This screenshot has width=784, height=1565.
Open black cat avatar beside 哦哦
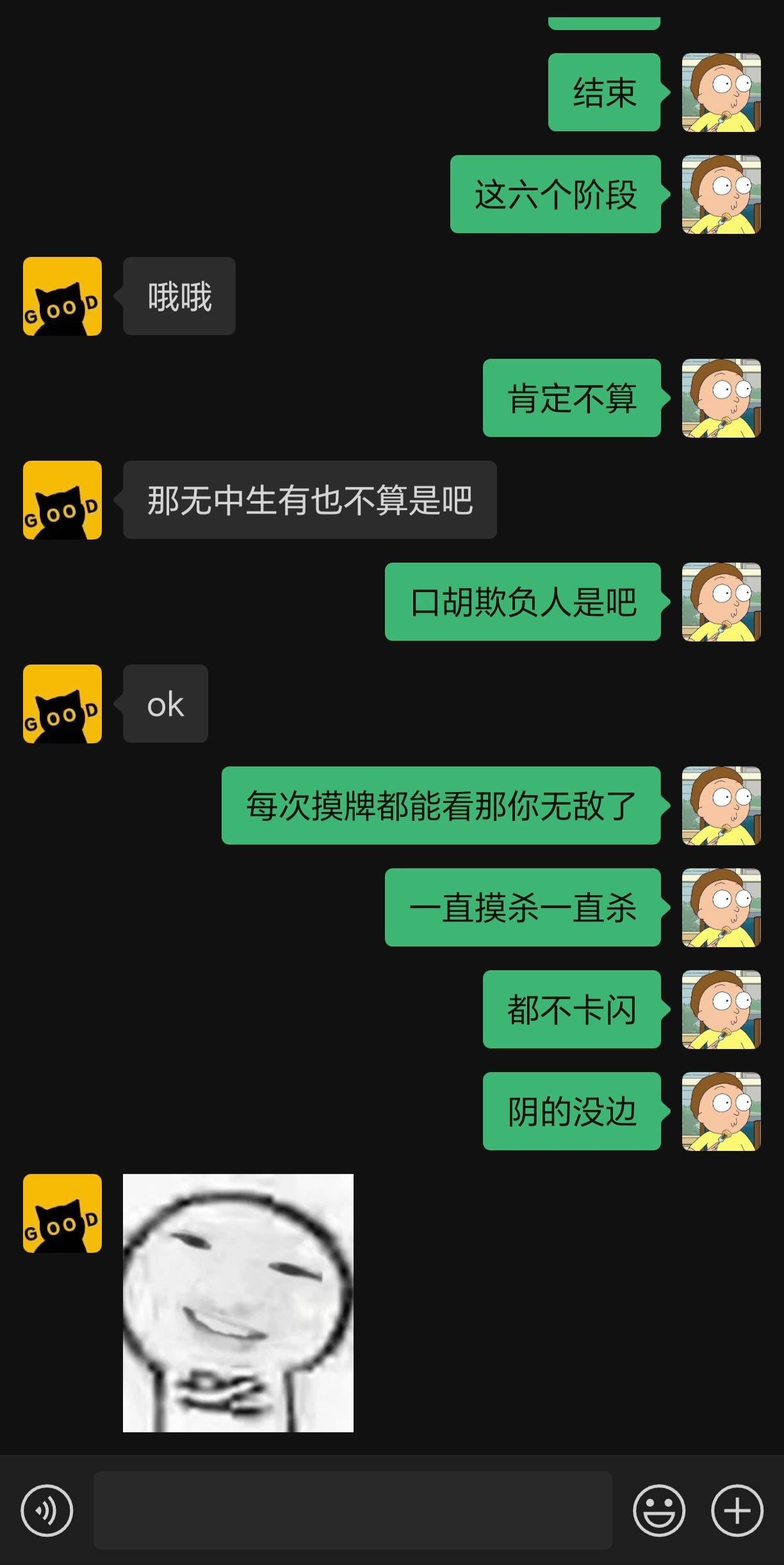click(x=62, y=296)
